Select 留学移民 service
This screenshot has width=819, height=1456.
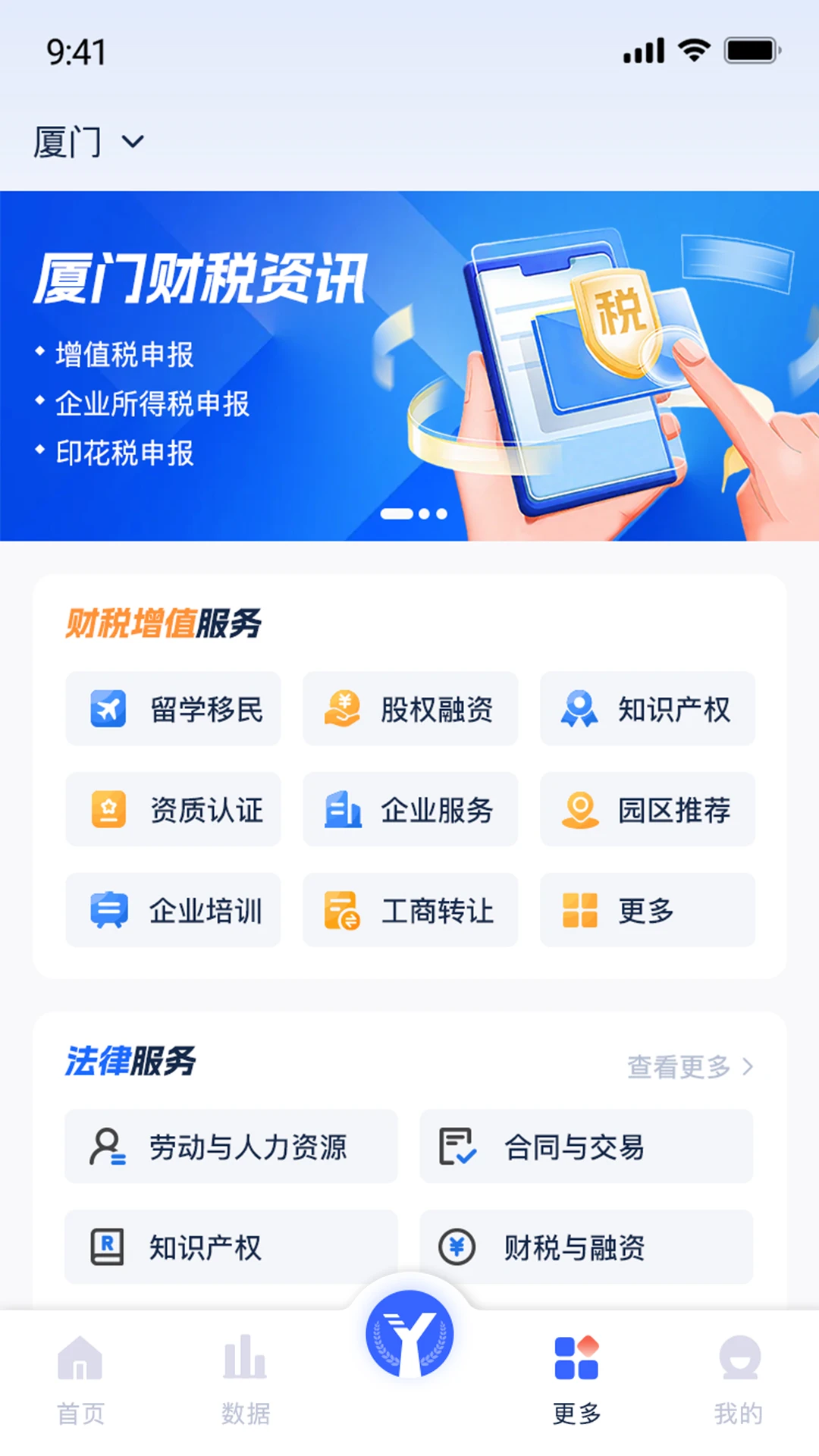click(x=173, y=709)
